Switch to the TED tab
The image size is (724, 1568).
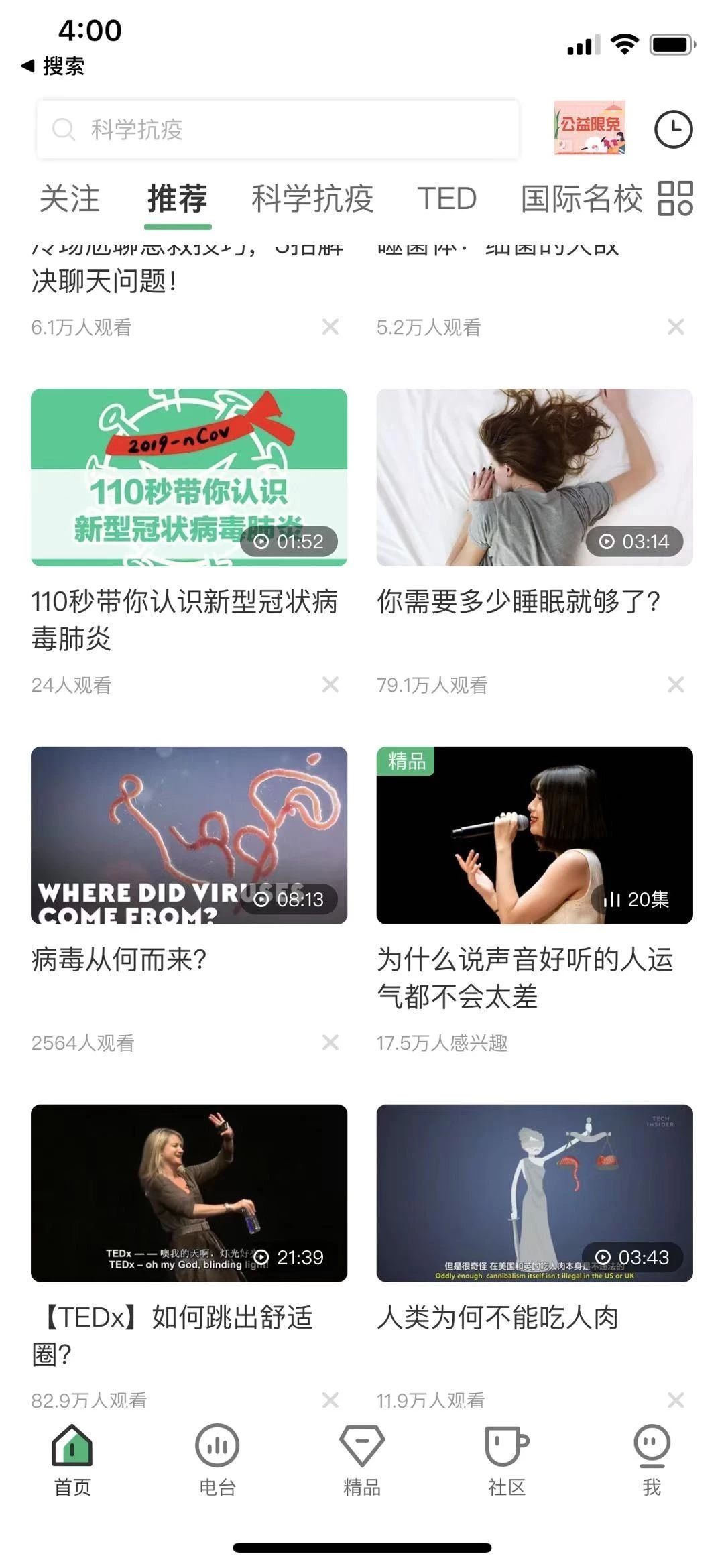click(446, 199)
